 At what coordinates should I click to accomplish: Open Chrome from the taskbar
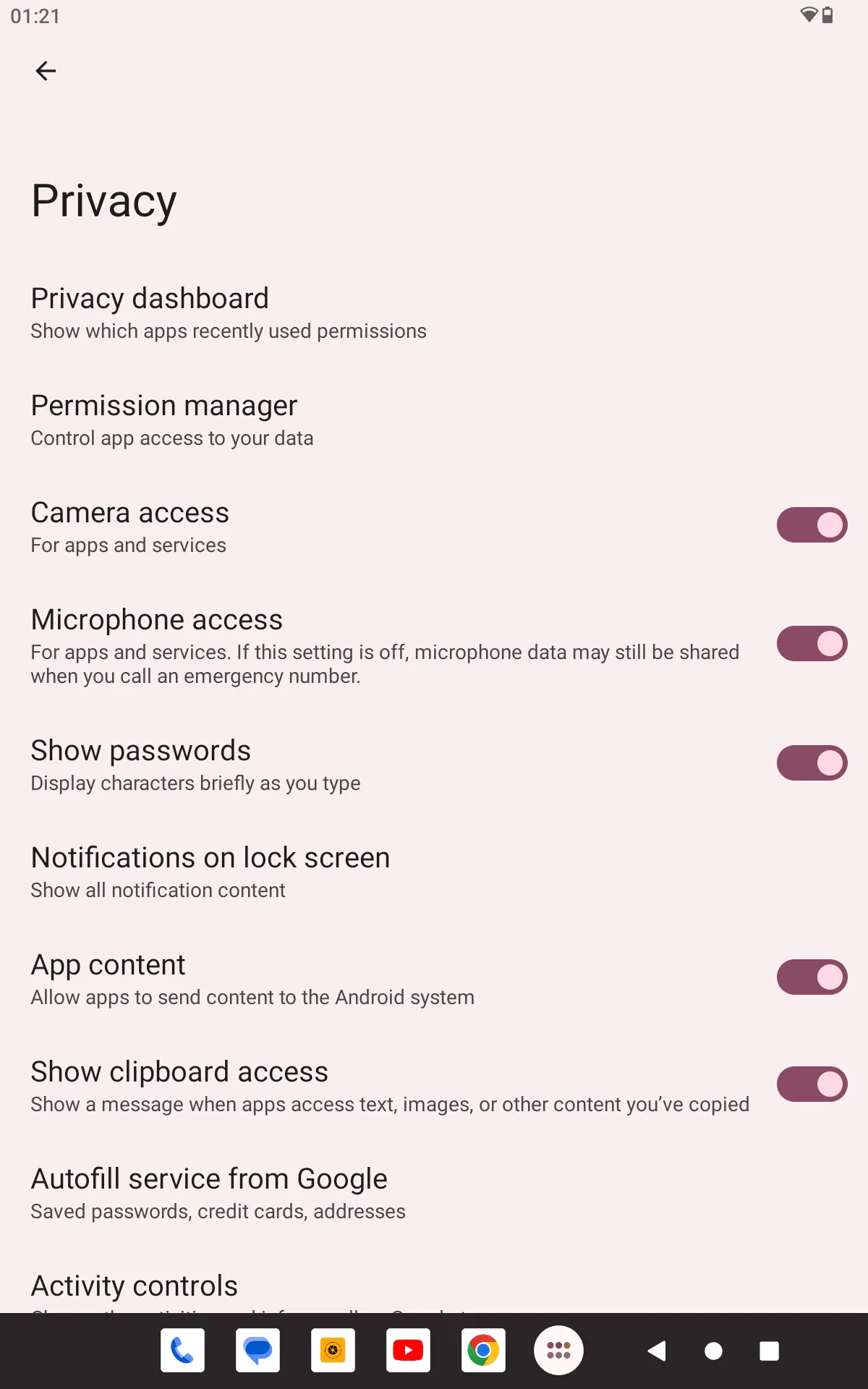(x=483, y=1350)
